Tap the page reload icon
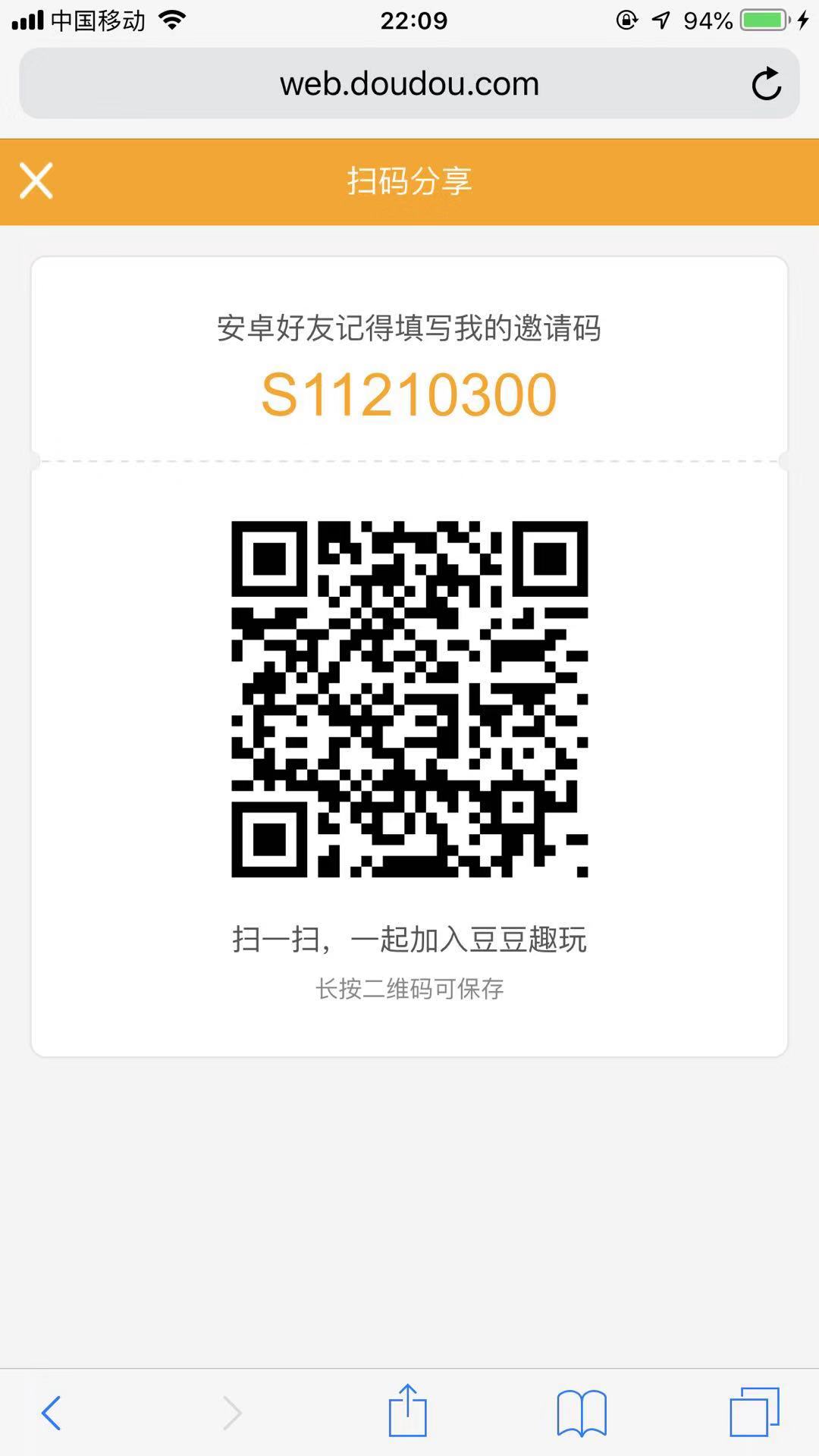The width and height of the screenshot is (819, 1456). [767, 84]
